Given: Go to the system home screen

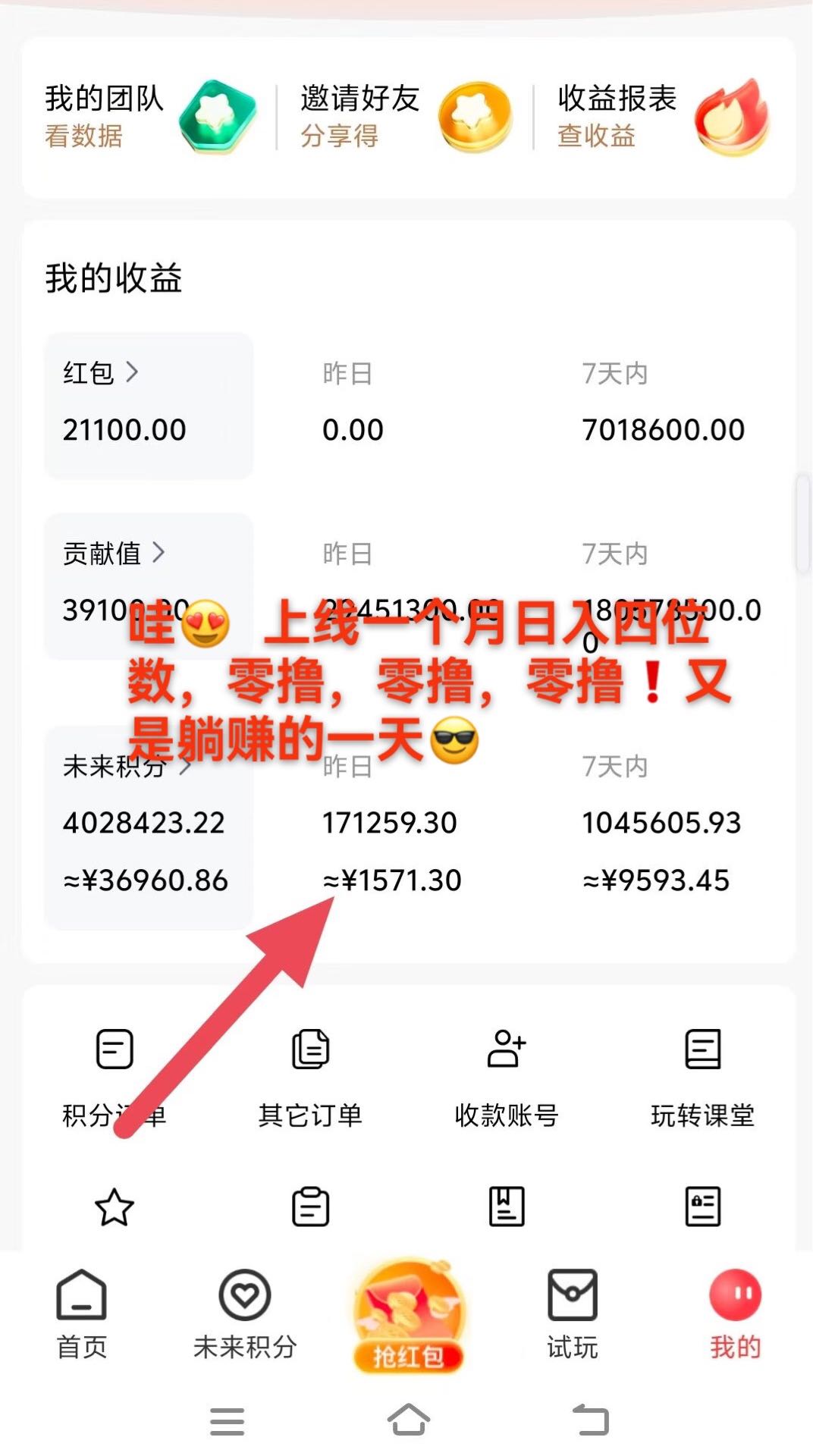Looking at the screenshot, I should (x=408, y=1420).
